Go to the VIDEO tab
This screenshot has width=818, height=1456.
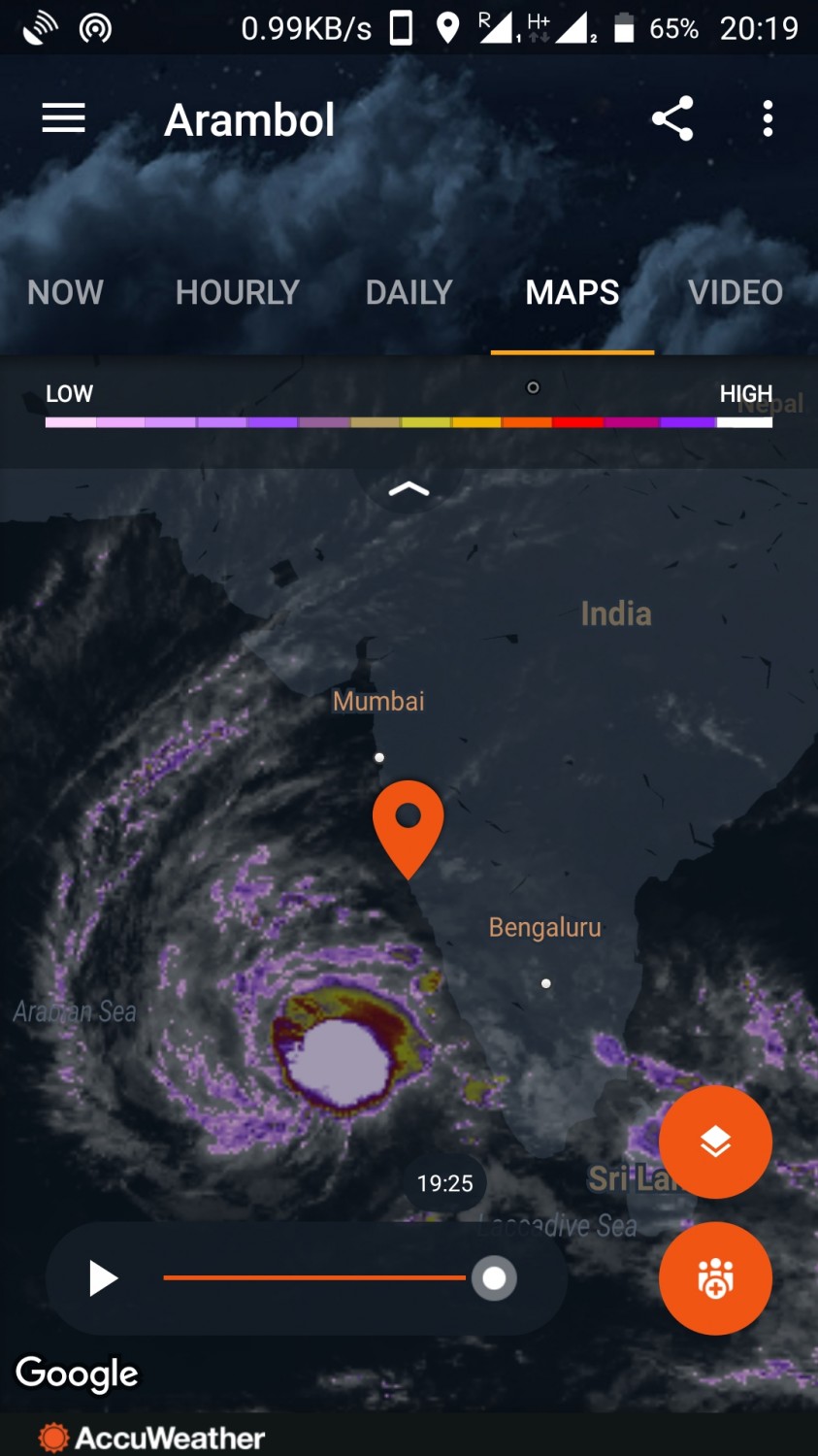coord(735,292)
